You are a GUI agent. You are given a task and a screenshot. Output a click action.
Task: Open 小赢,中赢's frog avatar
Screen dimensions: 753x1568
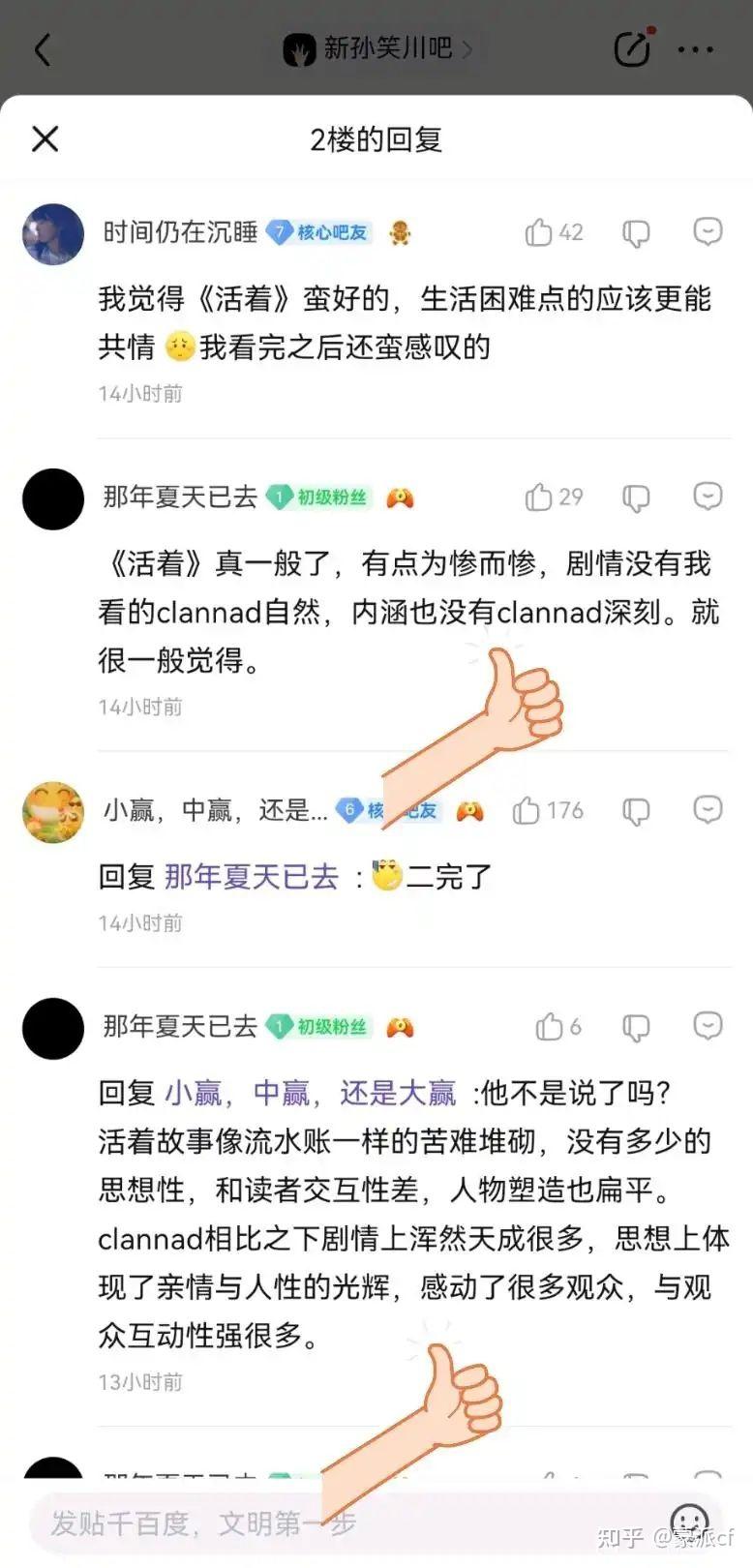pyautogui.click(x=53, y=812)
